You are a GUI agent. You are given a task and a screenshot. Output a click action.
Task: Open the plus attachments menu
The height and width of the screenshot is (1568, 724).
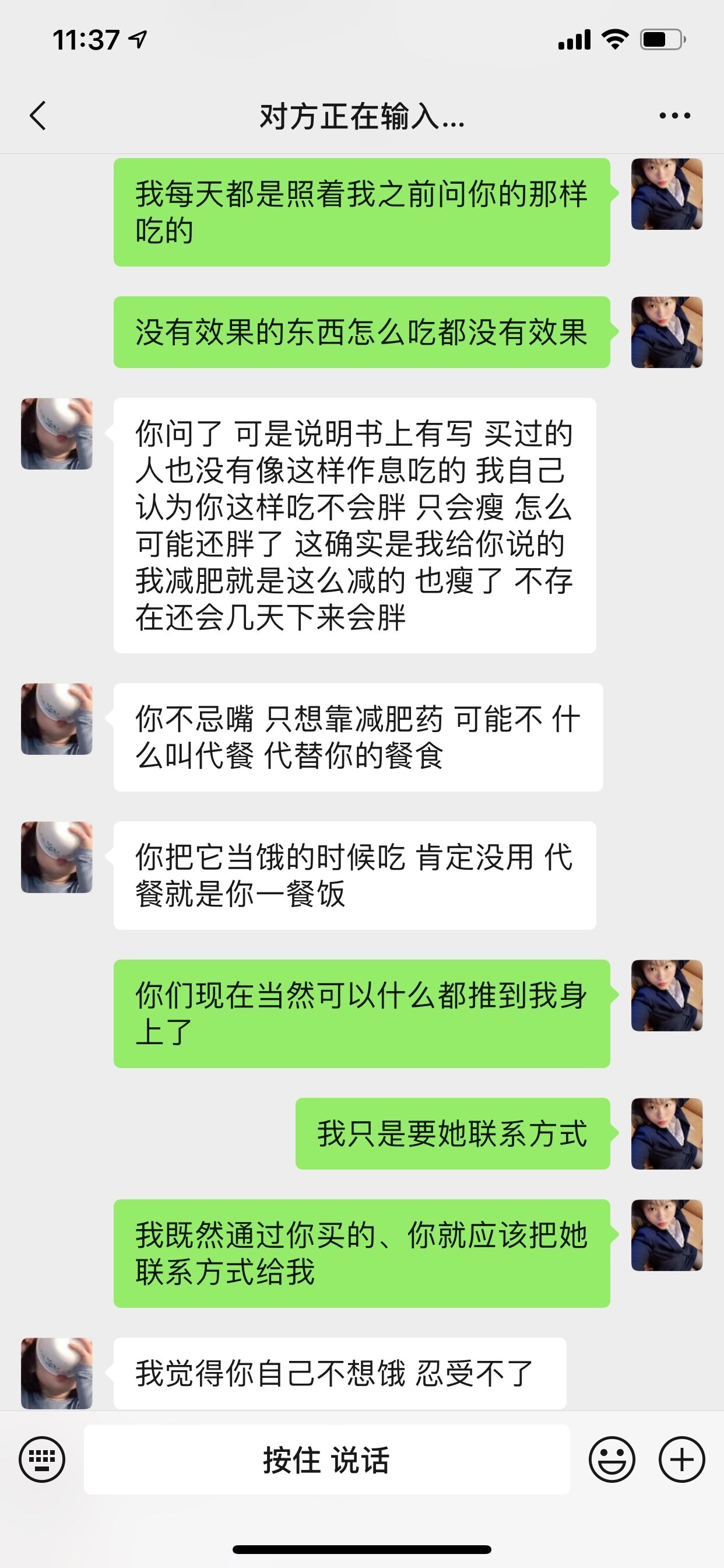pyautogui.click(x=681, y=1459)
